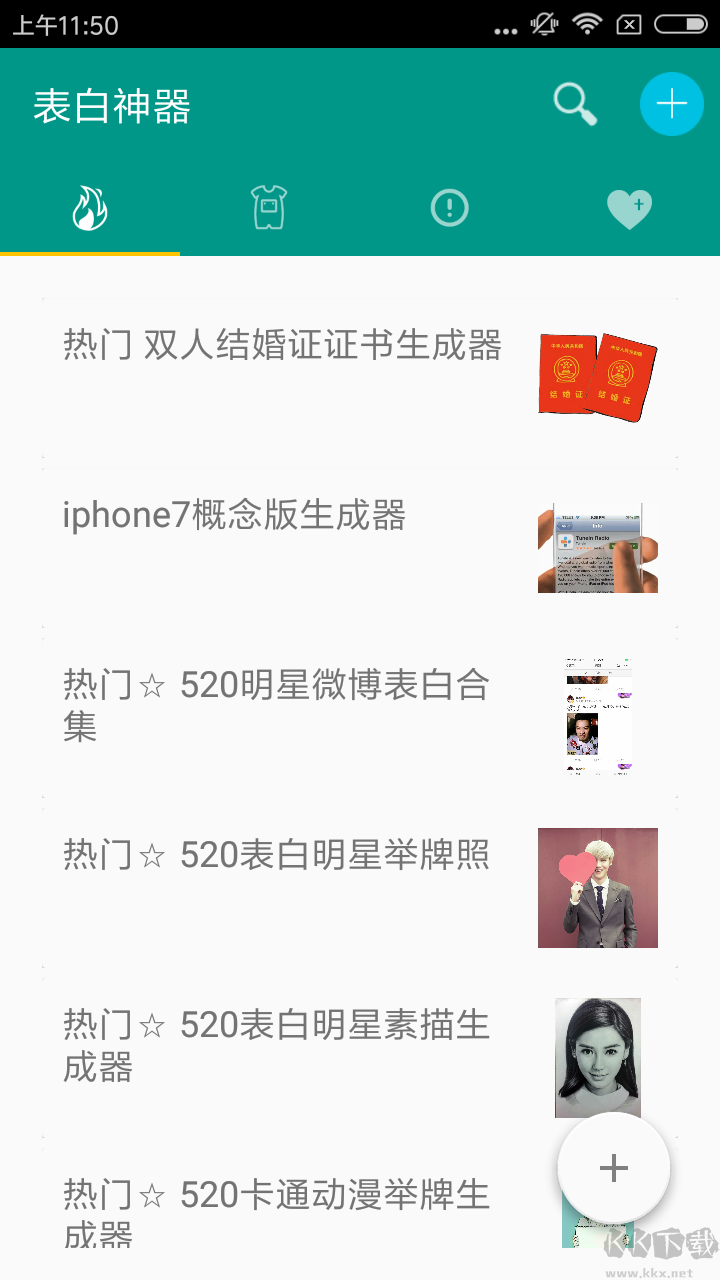Switch to the heart favorites tab
The height and width of the screenshot is (1280, 720).
coord(629,208)
